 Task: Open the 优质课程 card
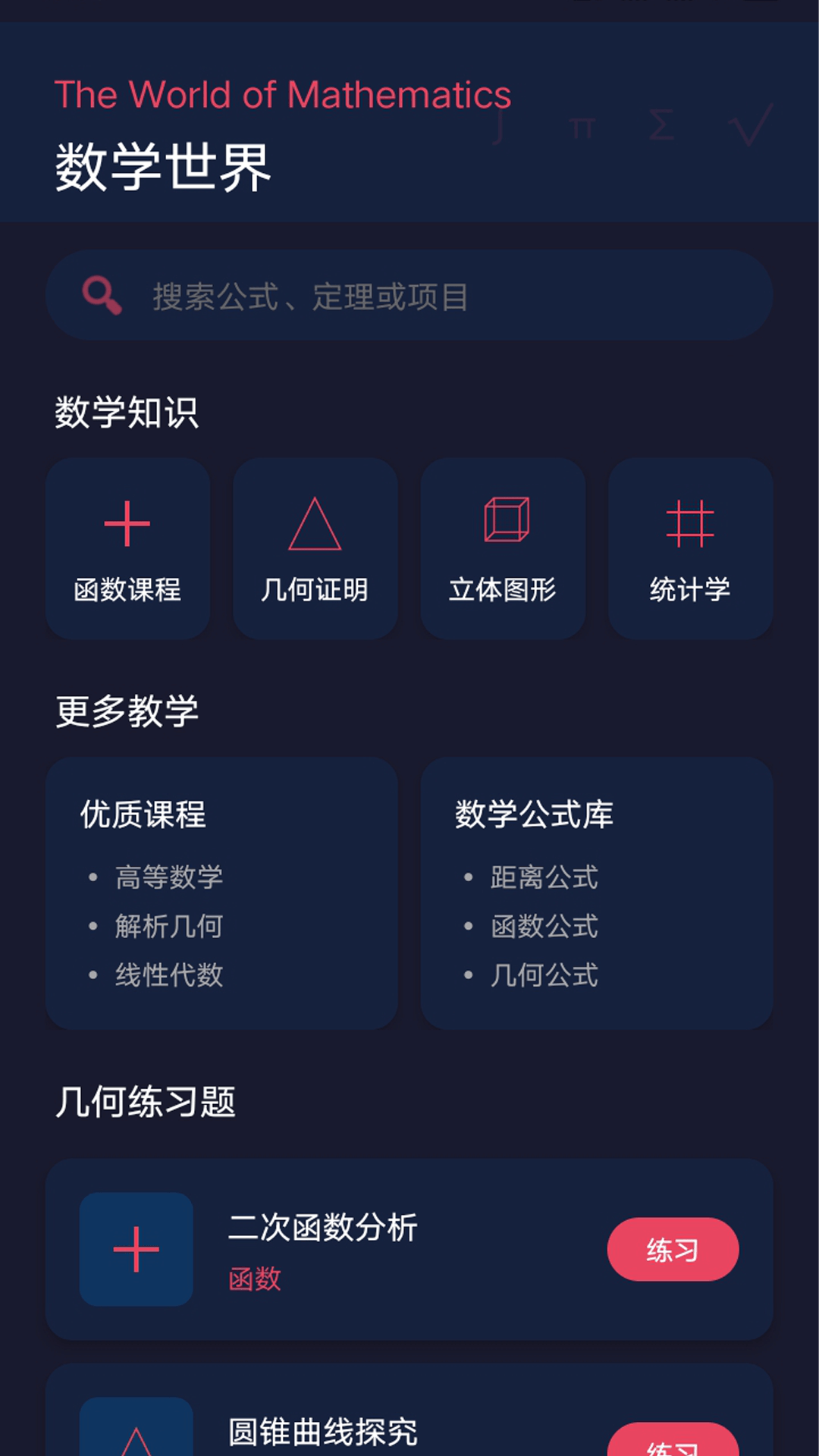point(221,893)
